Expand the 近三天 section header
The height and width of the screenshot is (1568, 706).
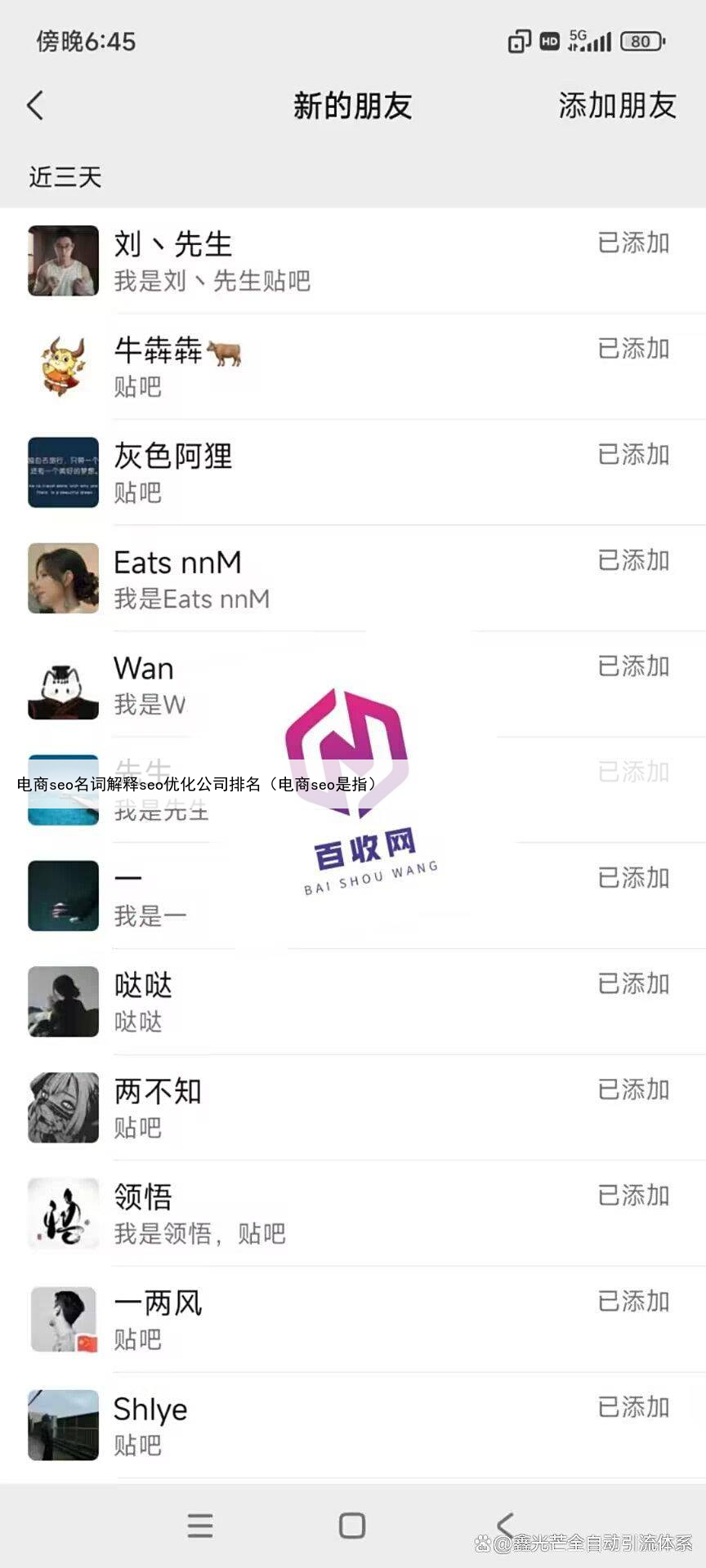click(63, 177)
